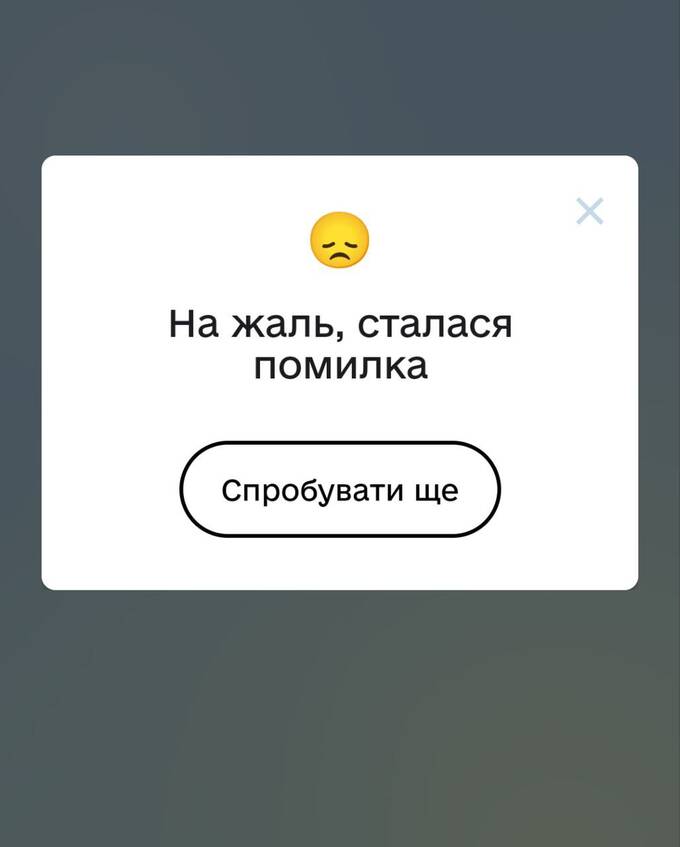Close the error dialog
Viewport: 680px width, 847px height.
[x=589, y=211]
